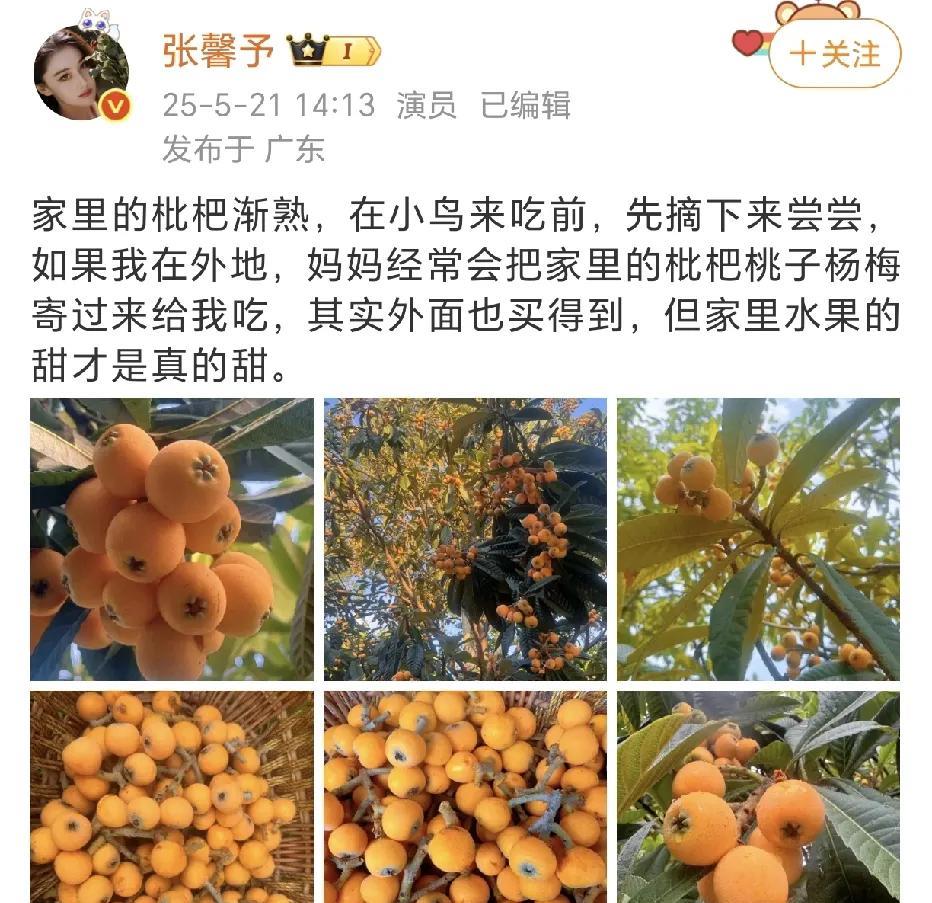The height and width of the screenshot is (903, 932).
Task: Follow 张馨予 with the 关注 button
Action: click(834, 53)
